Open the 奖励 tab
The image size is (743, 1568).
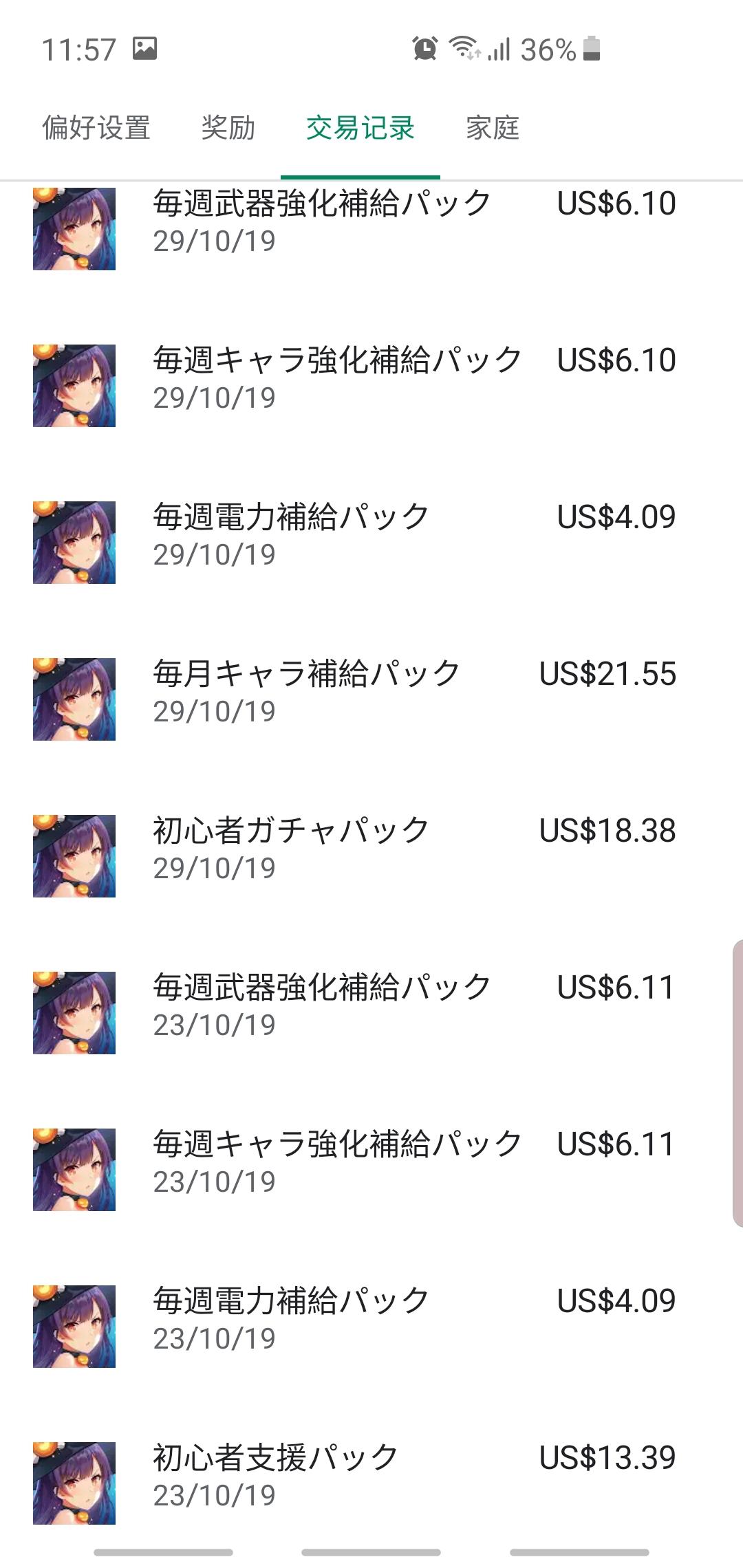tap(228, 128)
